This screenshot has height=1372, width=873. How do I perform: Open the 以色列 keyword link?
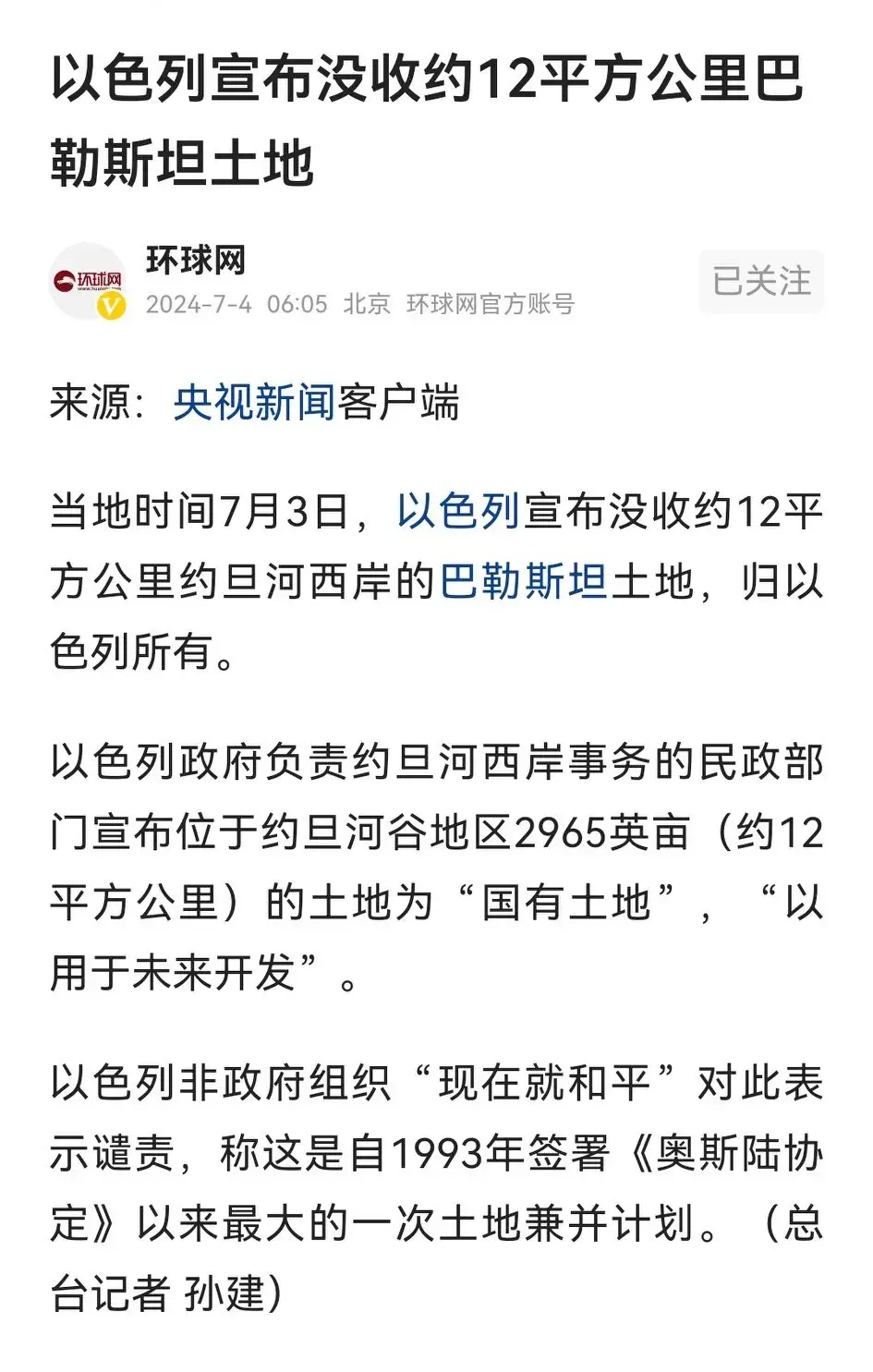click(x=459, y=512)
